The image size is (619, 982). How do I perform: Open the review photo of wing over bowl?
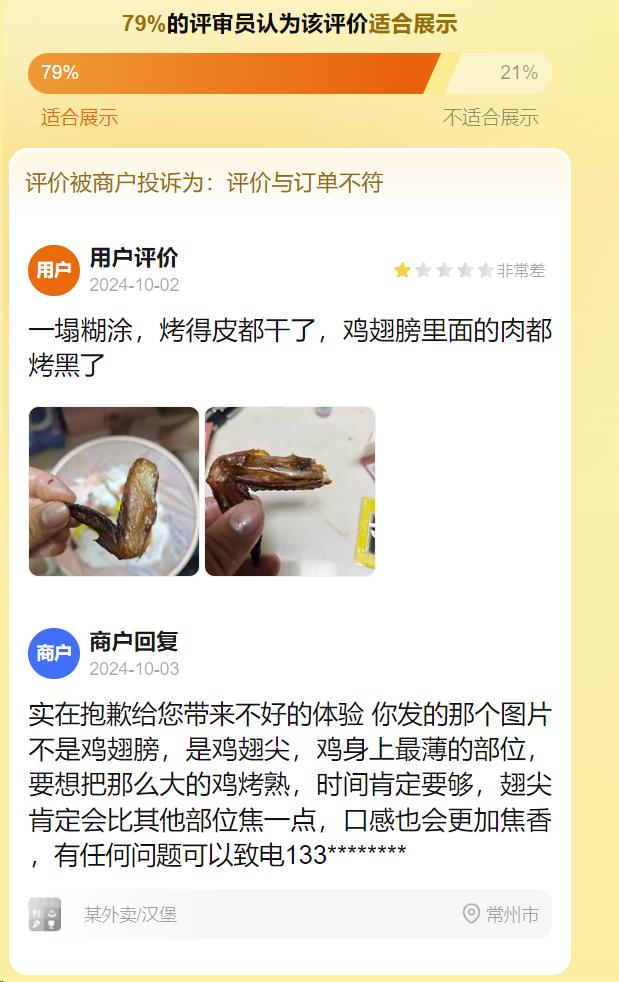tap(114, 491)
